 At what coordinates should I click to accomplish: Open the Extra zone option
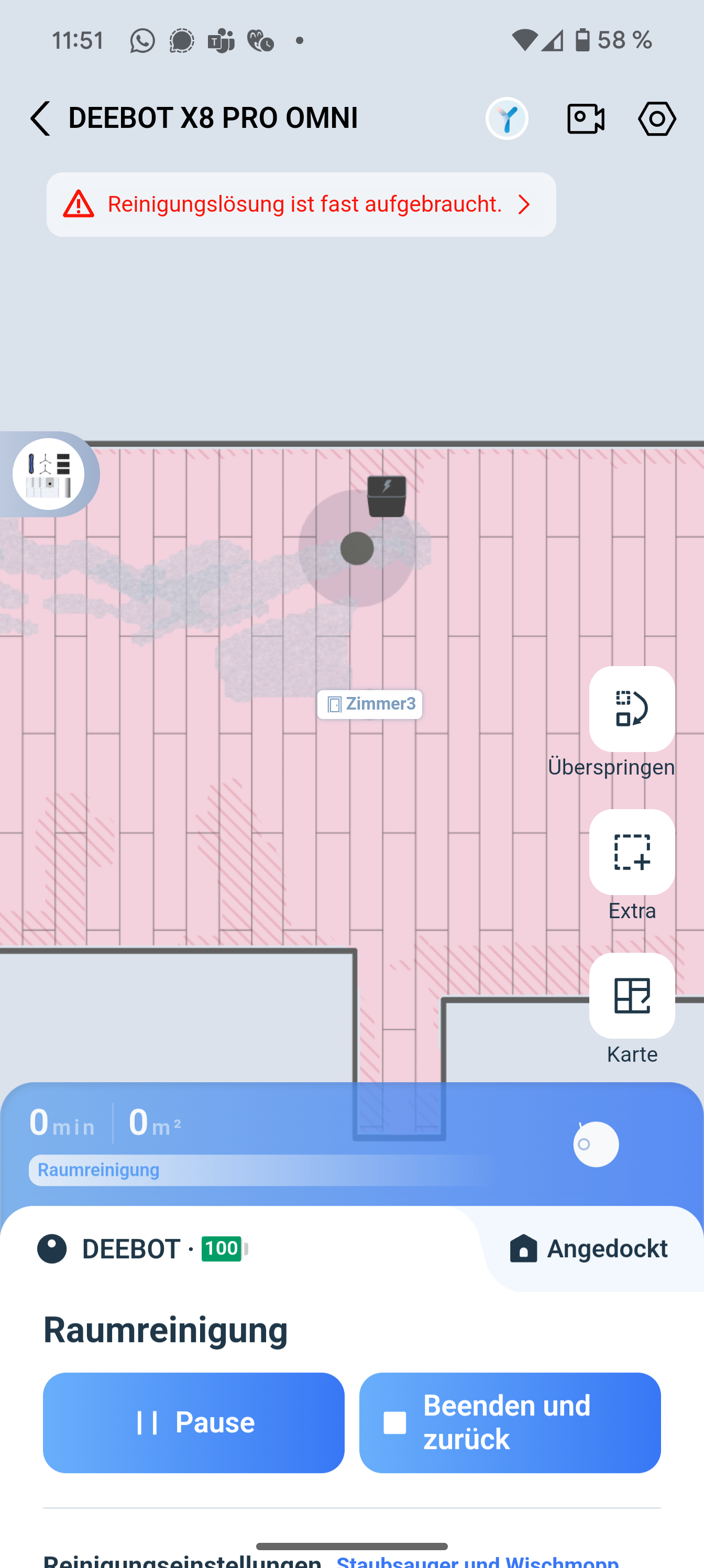pyautogui.click(x=632, y=852)
